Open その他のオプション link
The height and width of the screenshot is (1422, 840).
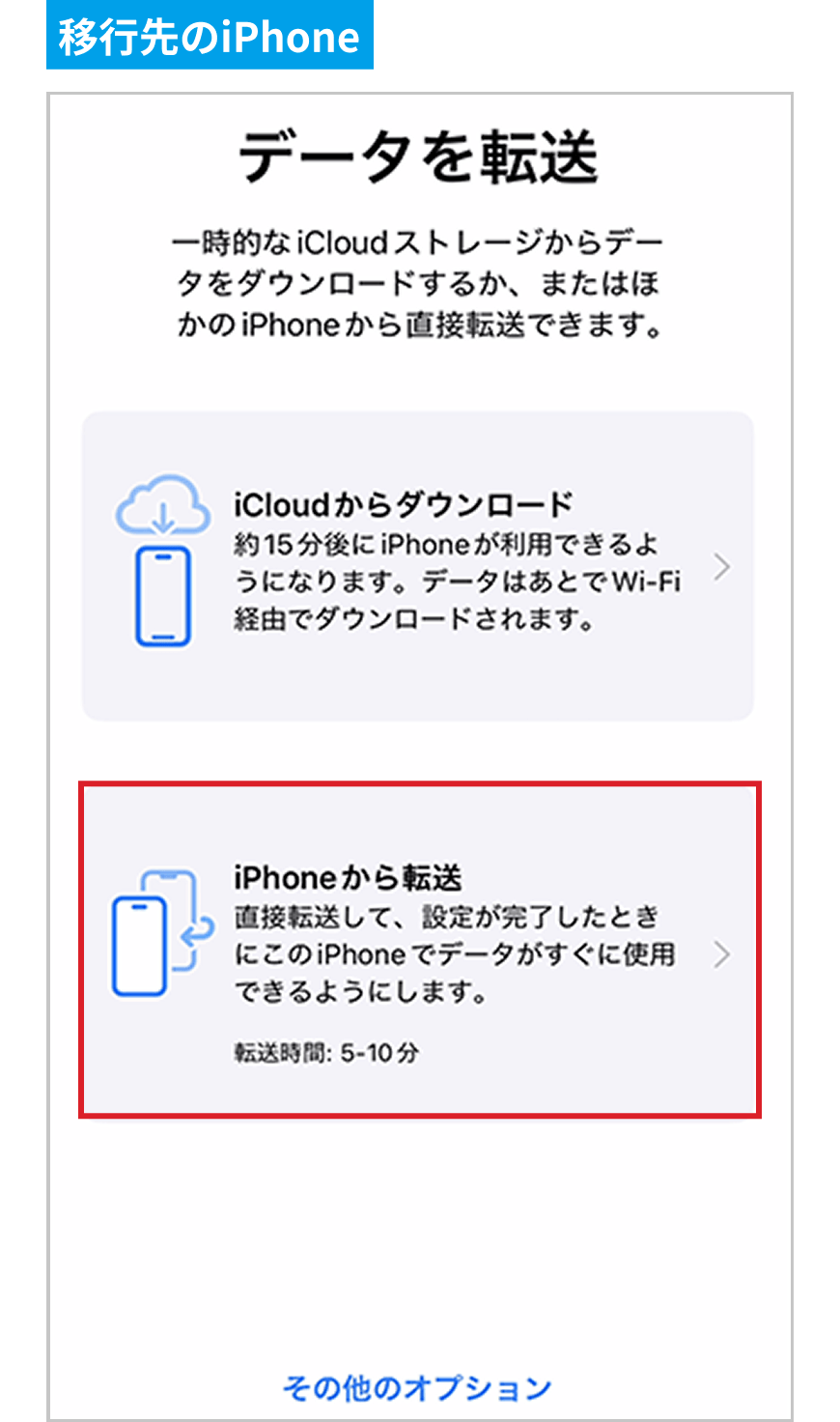pyautogui.click(x=417, y=1388)
